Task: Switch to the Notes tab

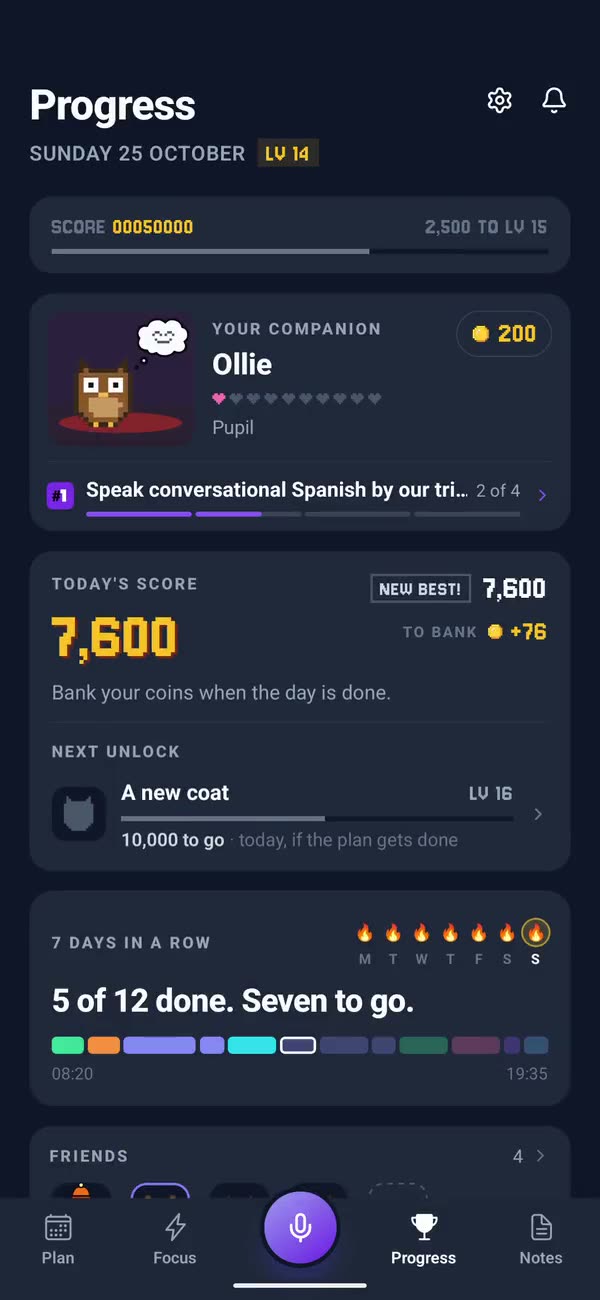Action: (541, 1239)
